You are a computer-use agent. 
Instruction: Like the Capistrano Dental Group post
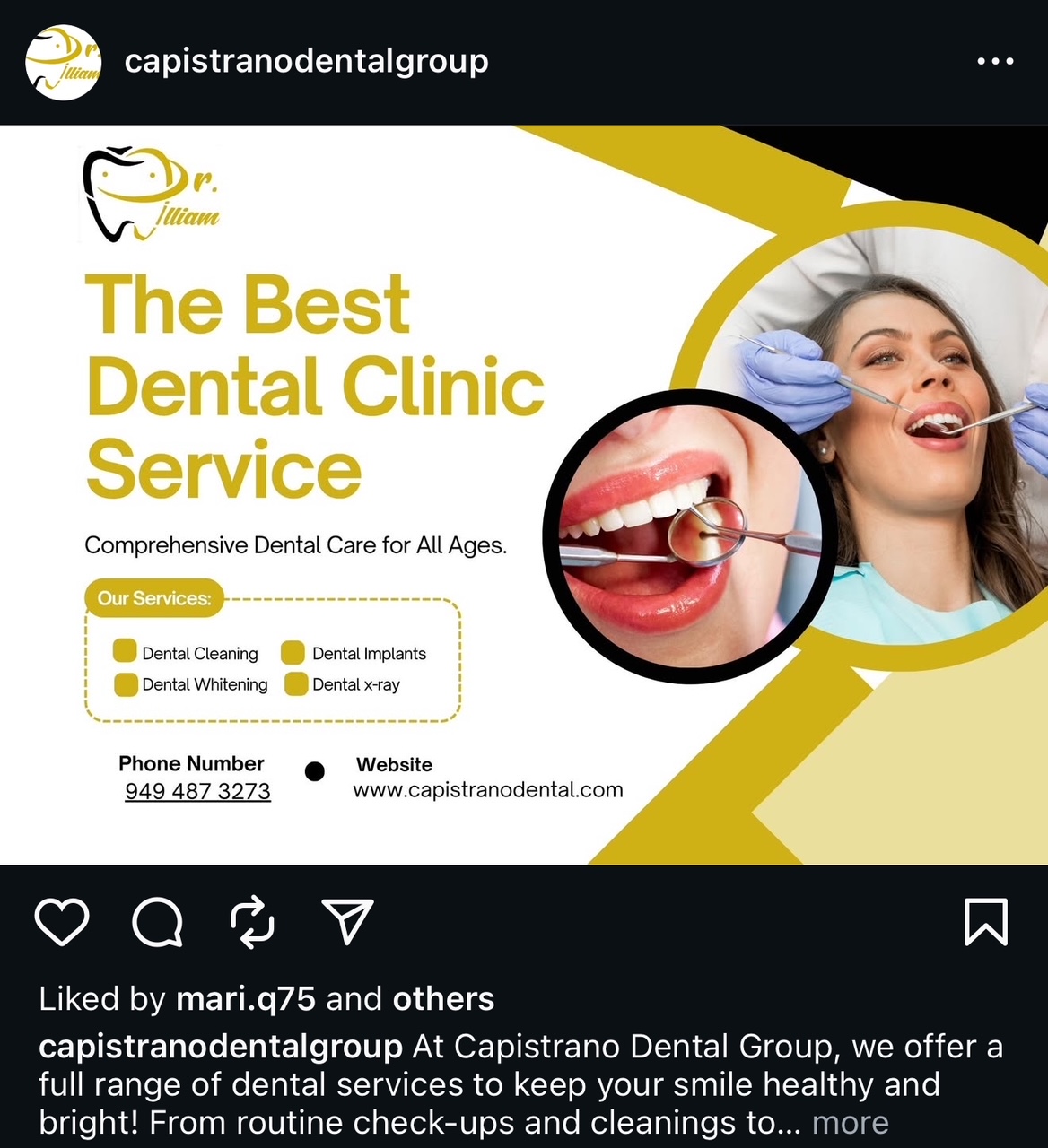(62, 921)
